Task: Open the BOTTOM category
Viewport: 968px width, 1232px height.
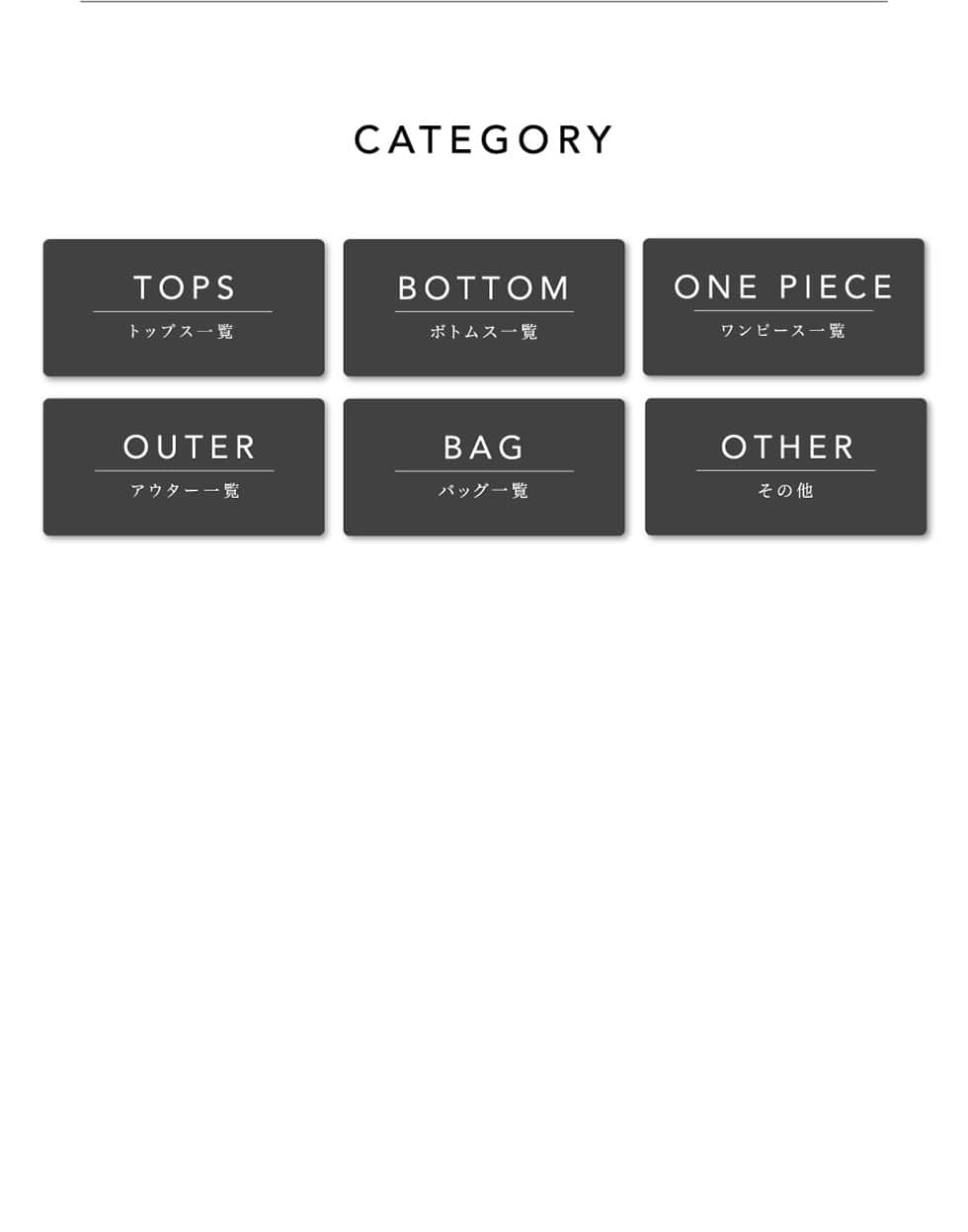Action: tap(484, 307)
